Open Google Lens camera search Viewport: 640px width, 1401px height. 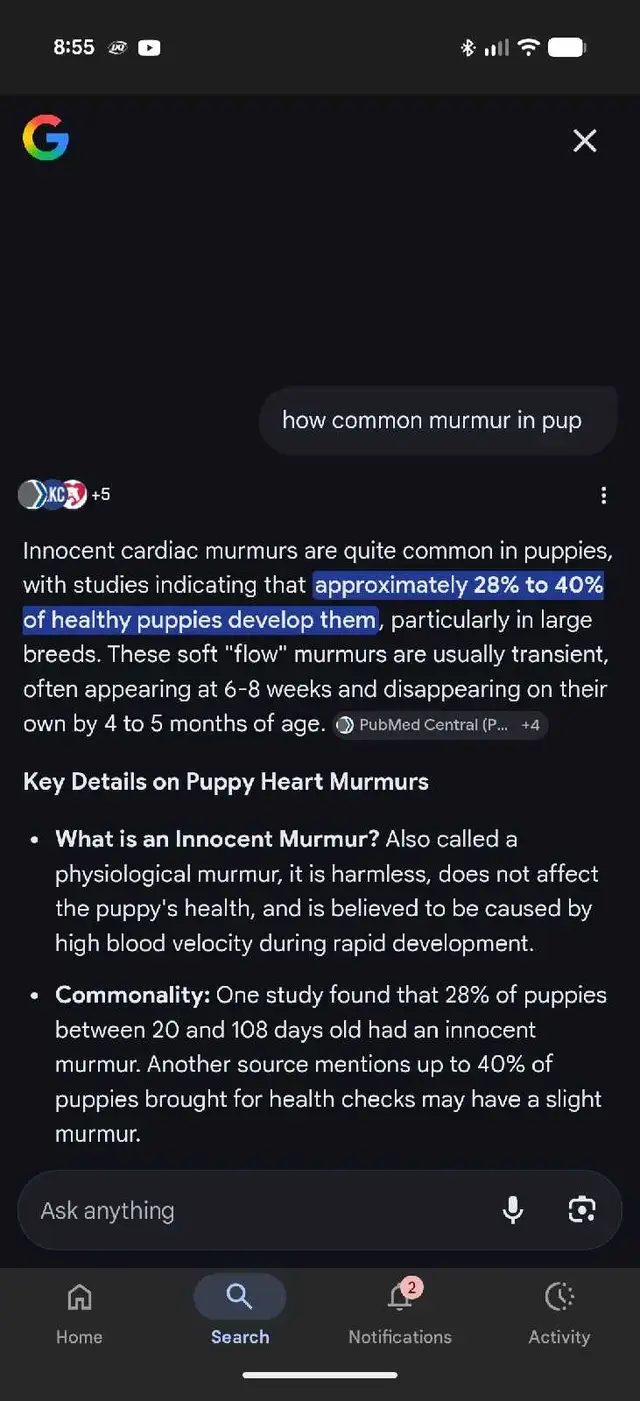[x=582, y=1210]
